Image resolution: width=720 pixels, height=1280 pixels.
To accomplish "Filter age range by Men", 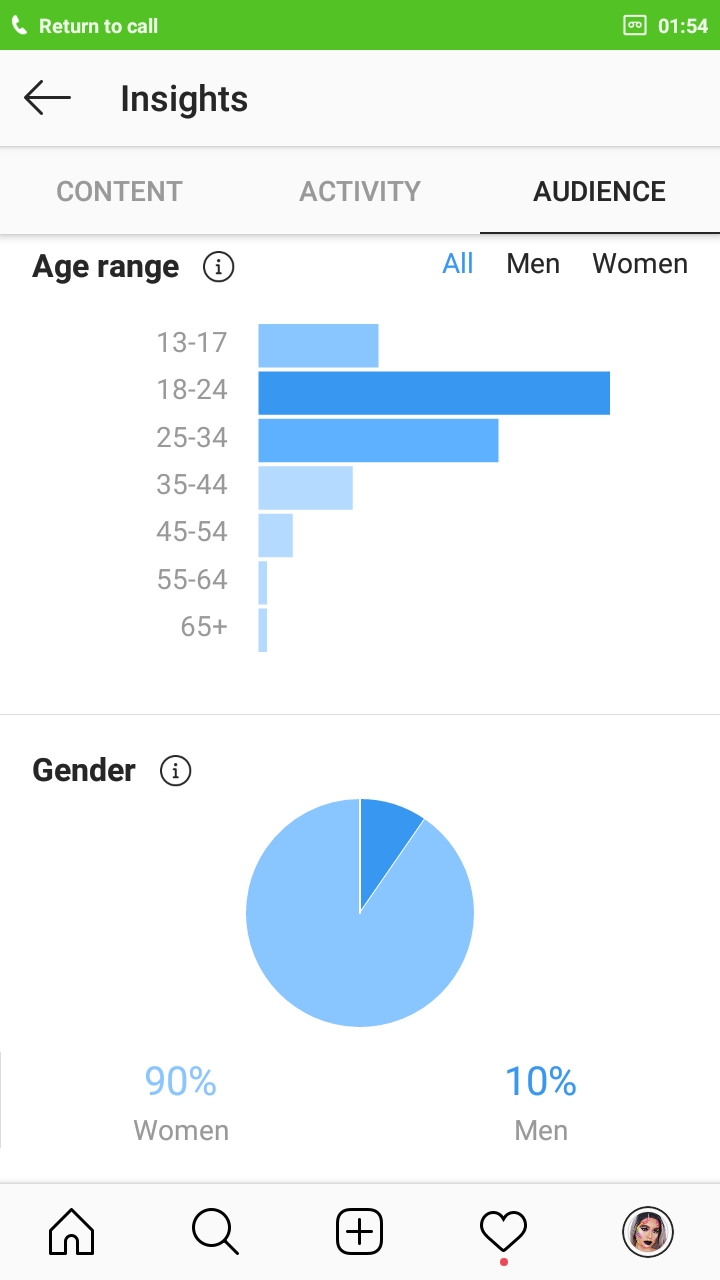I will 533,263.
